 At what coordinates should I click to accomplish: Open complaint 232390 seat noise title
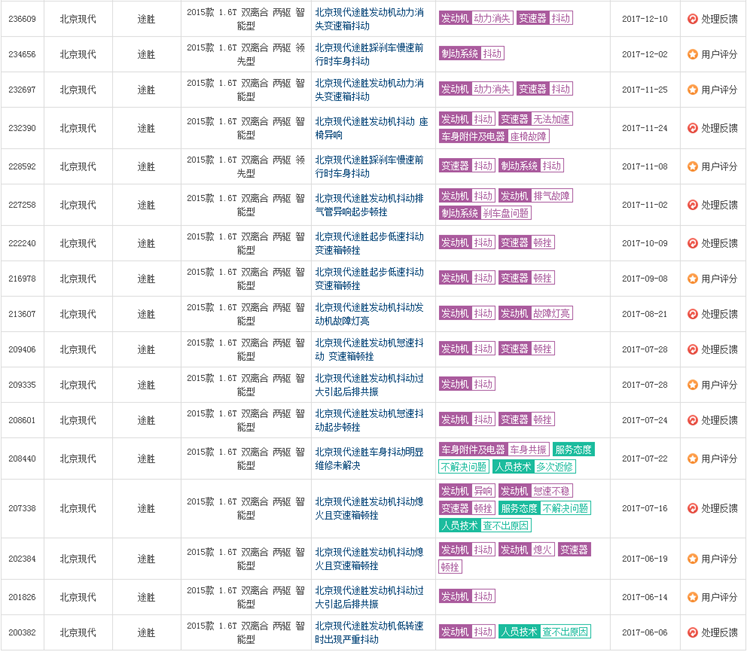[x=372, y=127]
